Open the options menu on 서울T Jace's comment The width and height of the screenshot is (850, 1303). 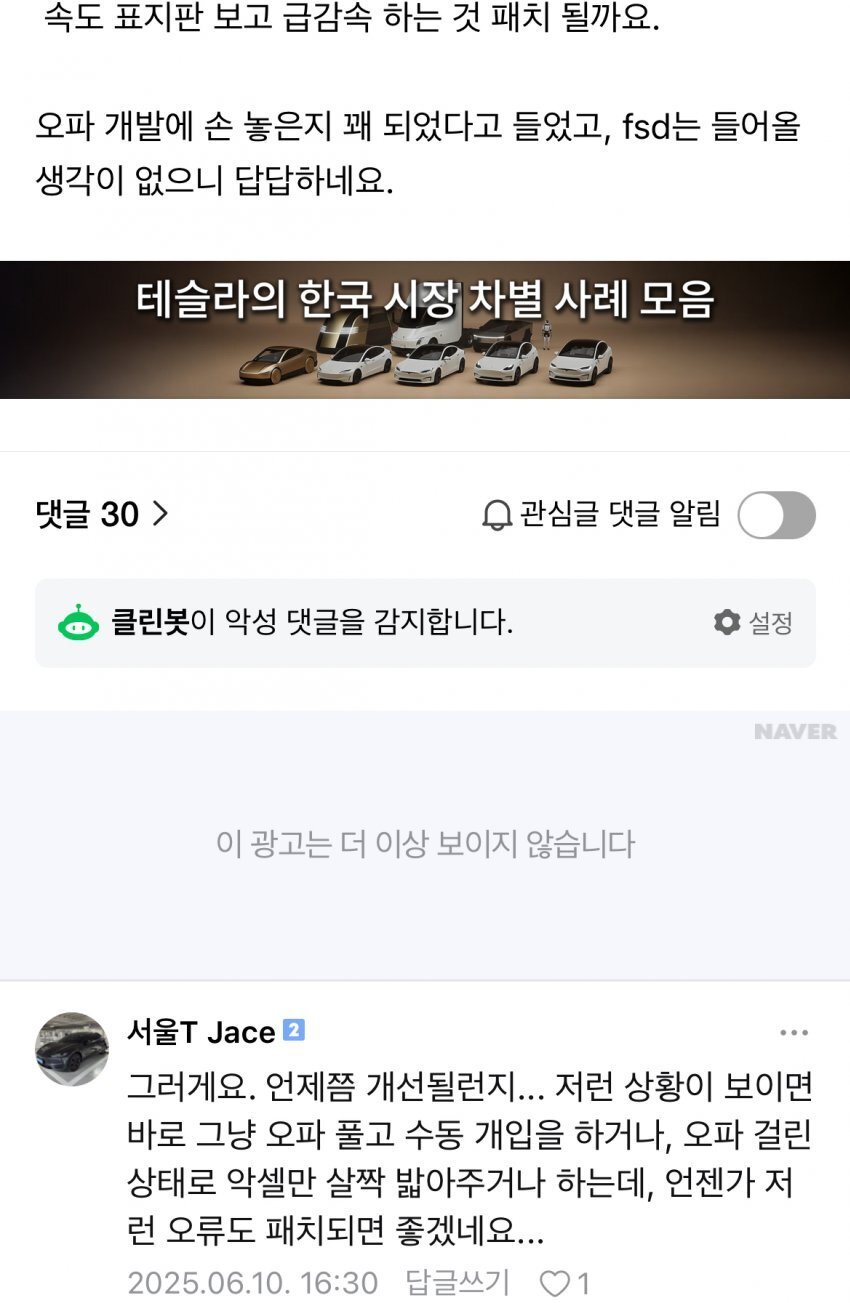[793, 1033]
